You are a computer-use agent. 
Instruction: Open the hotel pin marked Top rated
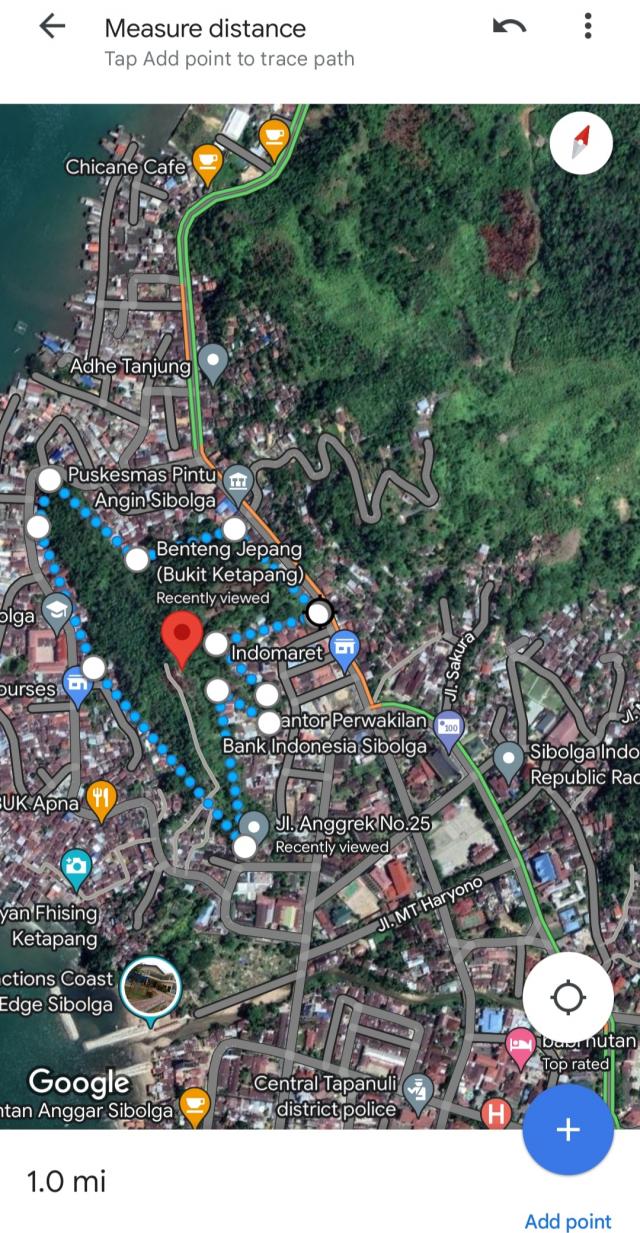point(520,1047)
